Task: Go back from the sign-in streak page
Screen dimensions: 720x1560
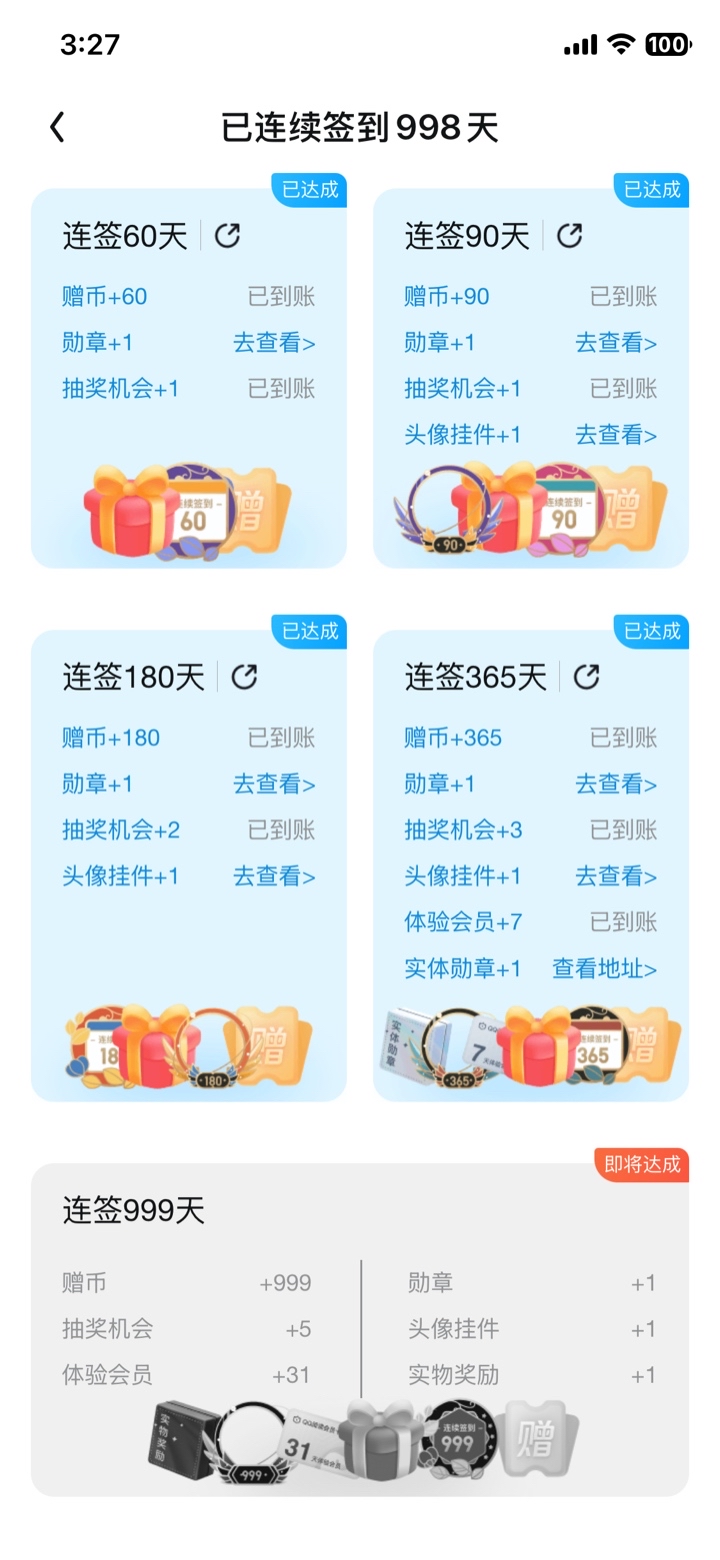Action: [58, 127]
